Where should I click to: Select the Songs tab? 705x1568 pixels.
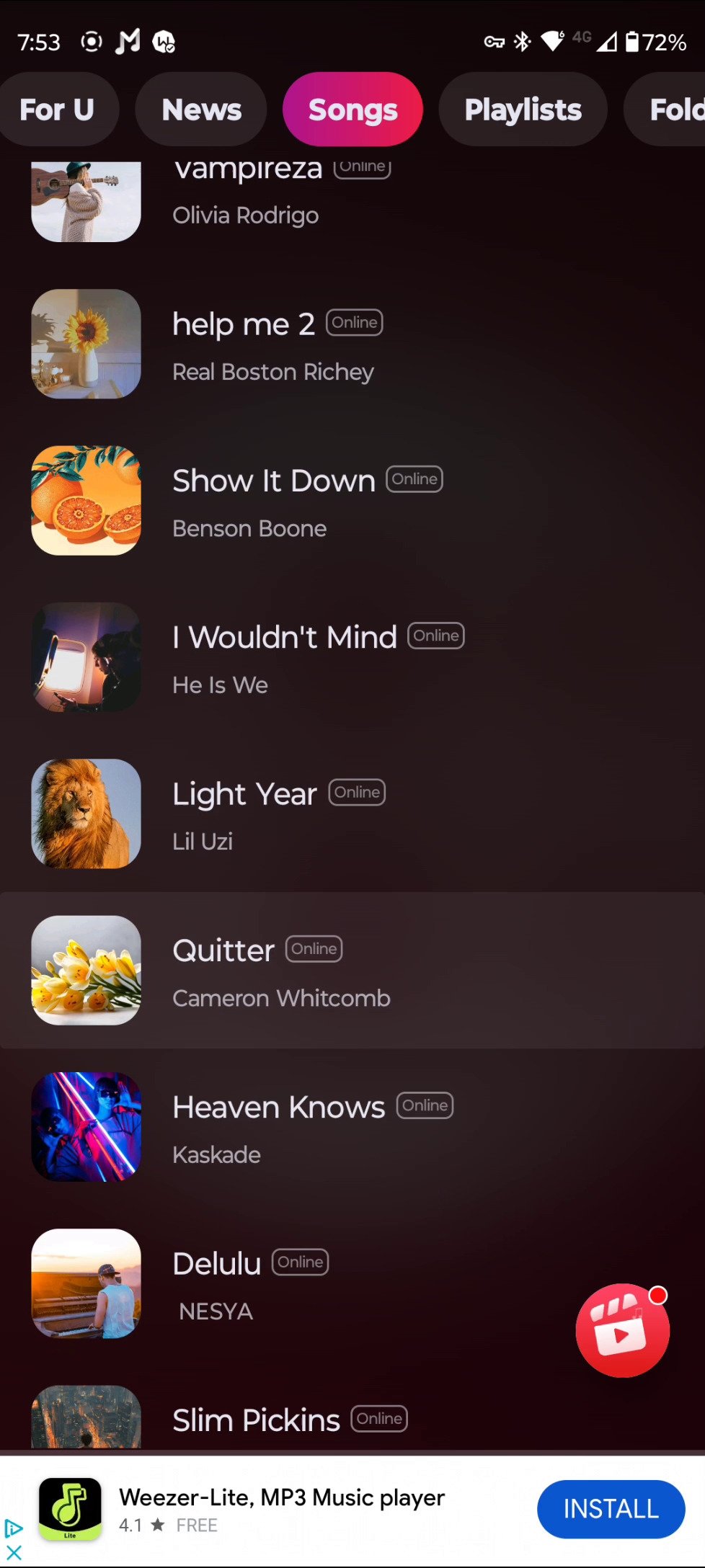(x=352, y=110)
